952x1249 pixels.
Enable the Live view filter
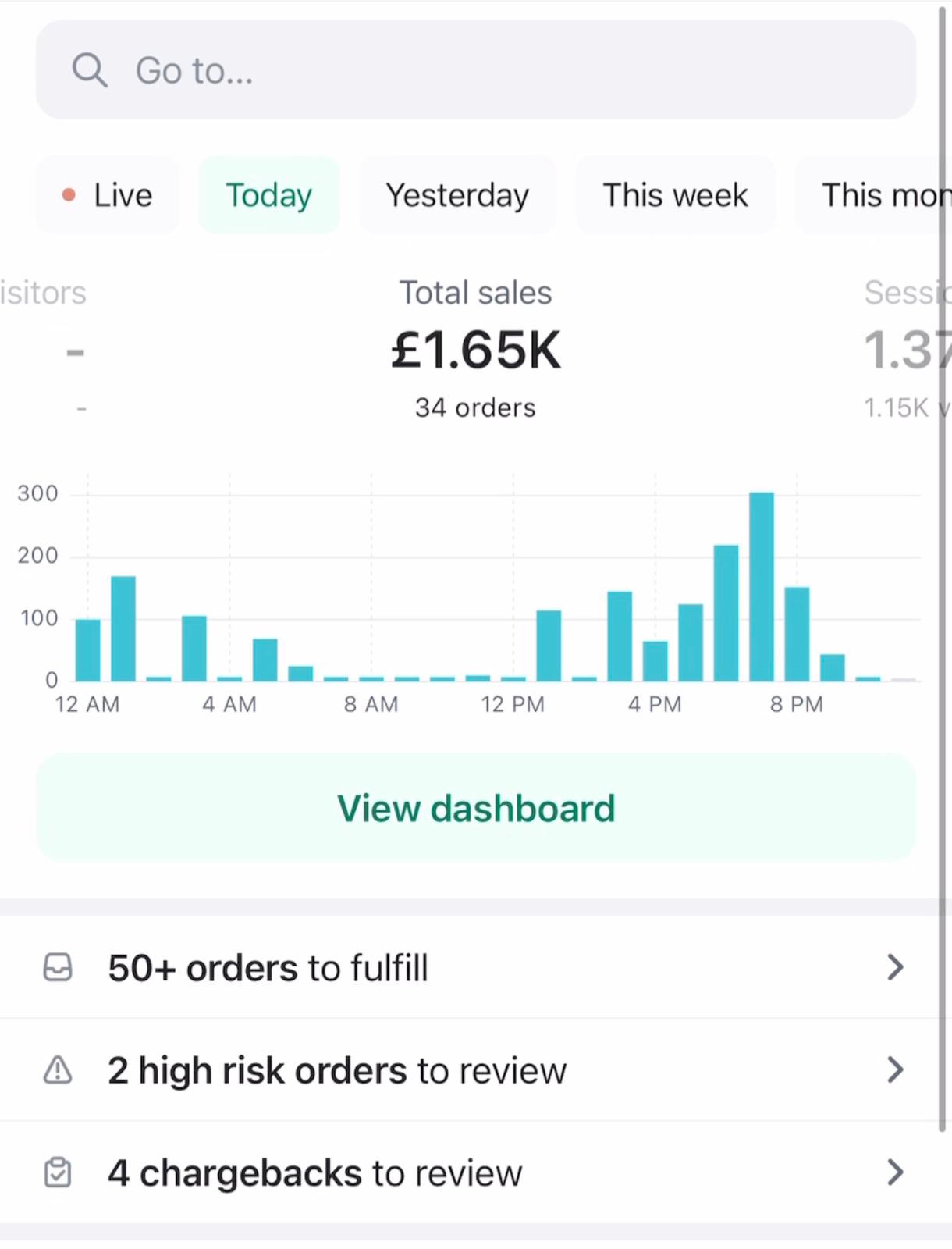(x=108, y=195)
